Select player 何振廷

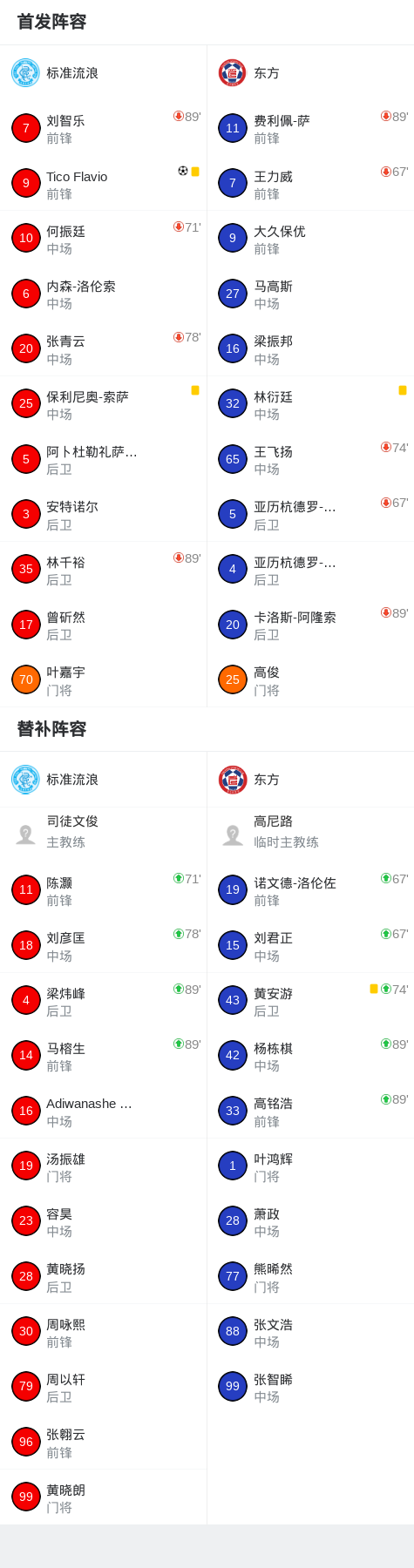103,239
